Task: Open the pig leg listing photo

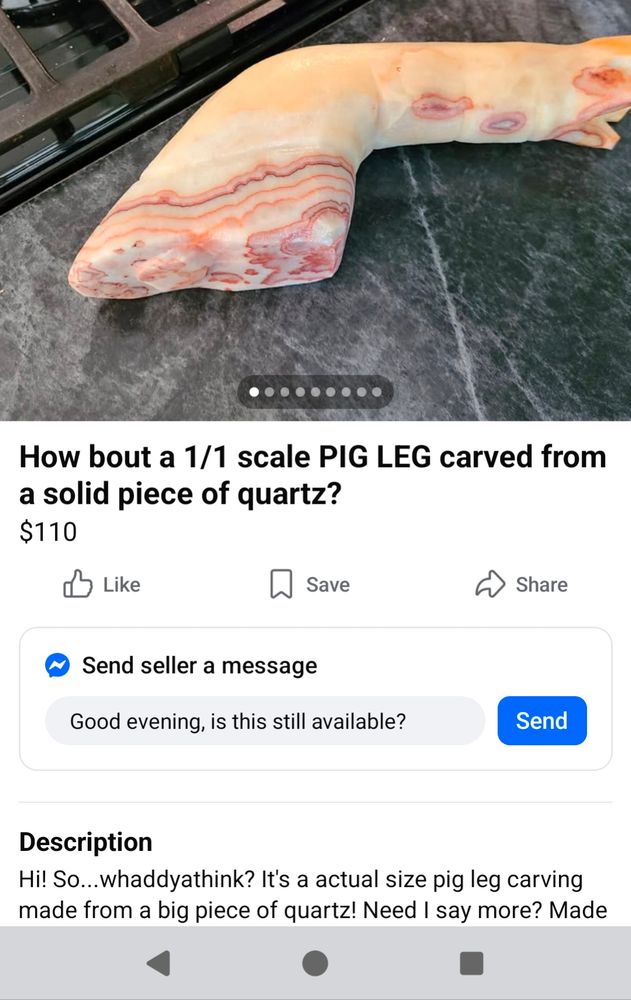Action: coord(315,210)
